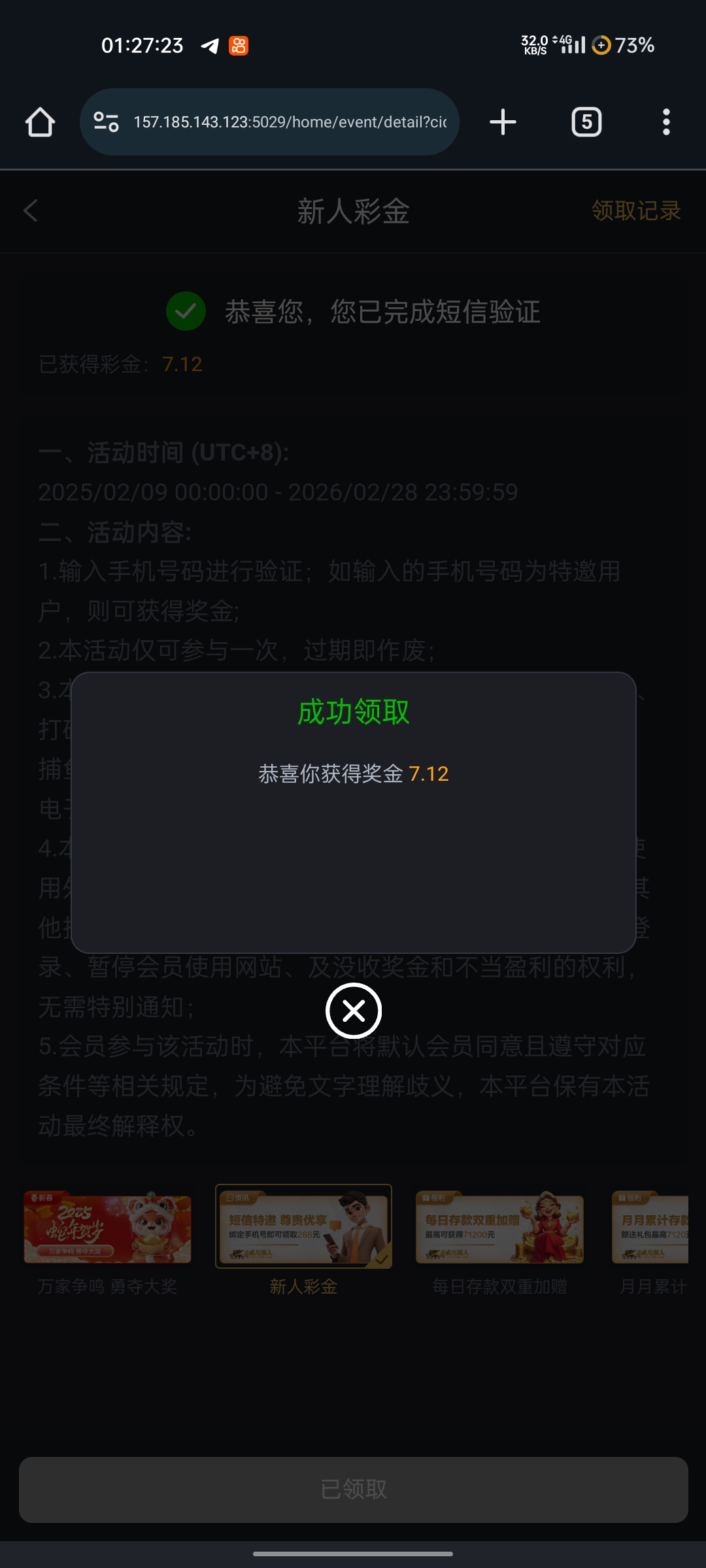Tap the 已领取 button
706x1568 pixels.
click(x=354, y=1490)
